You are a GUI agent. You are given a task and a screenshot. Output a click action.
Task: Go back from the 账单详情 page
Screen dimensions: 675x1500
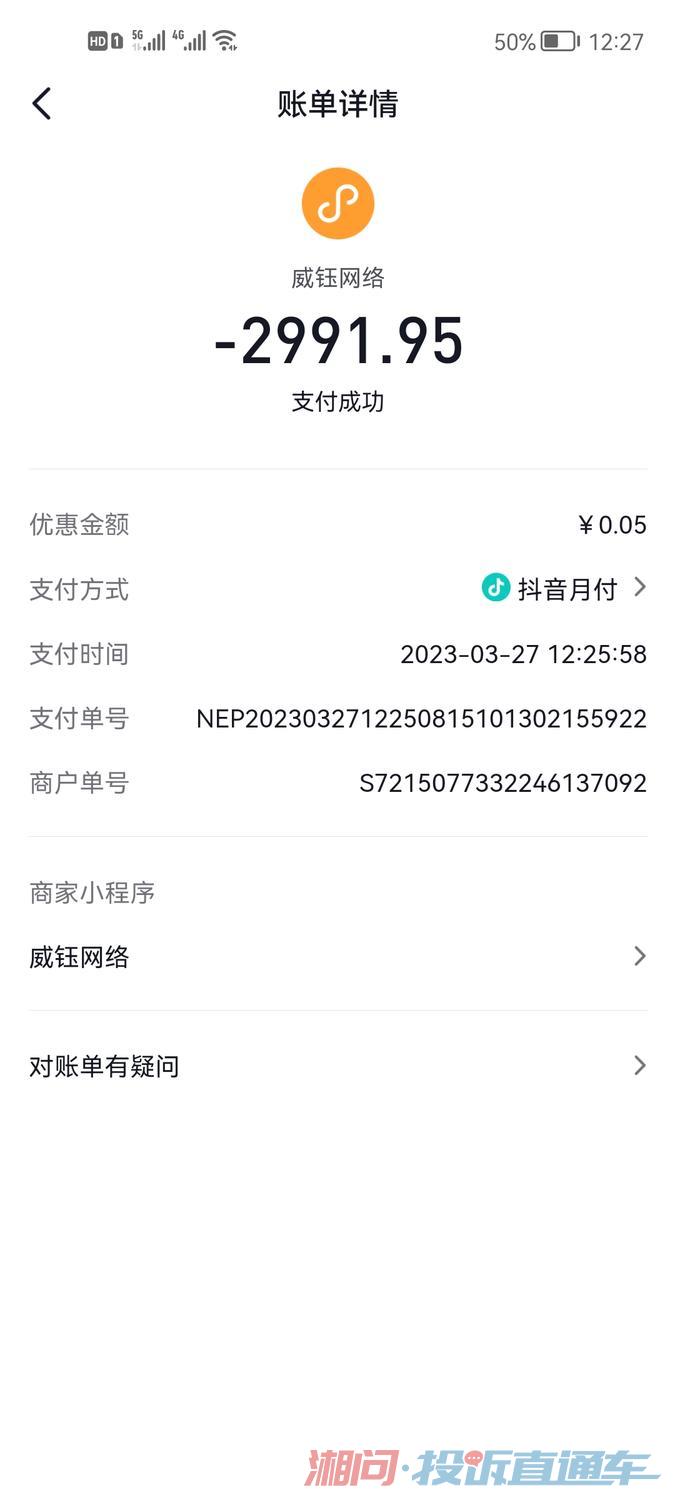coord(41,104)
